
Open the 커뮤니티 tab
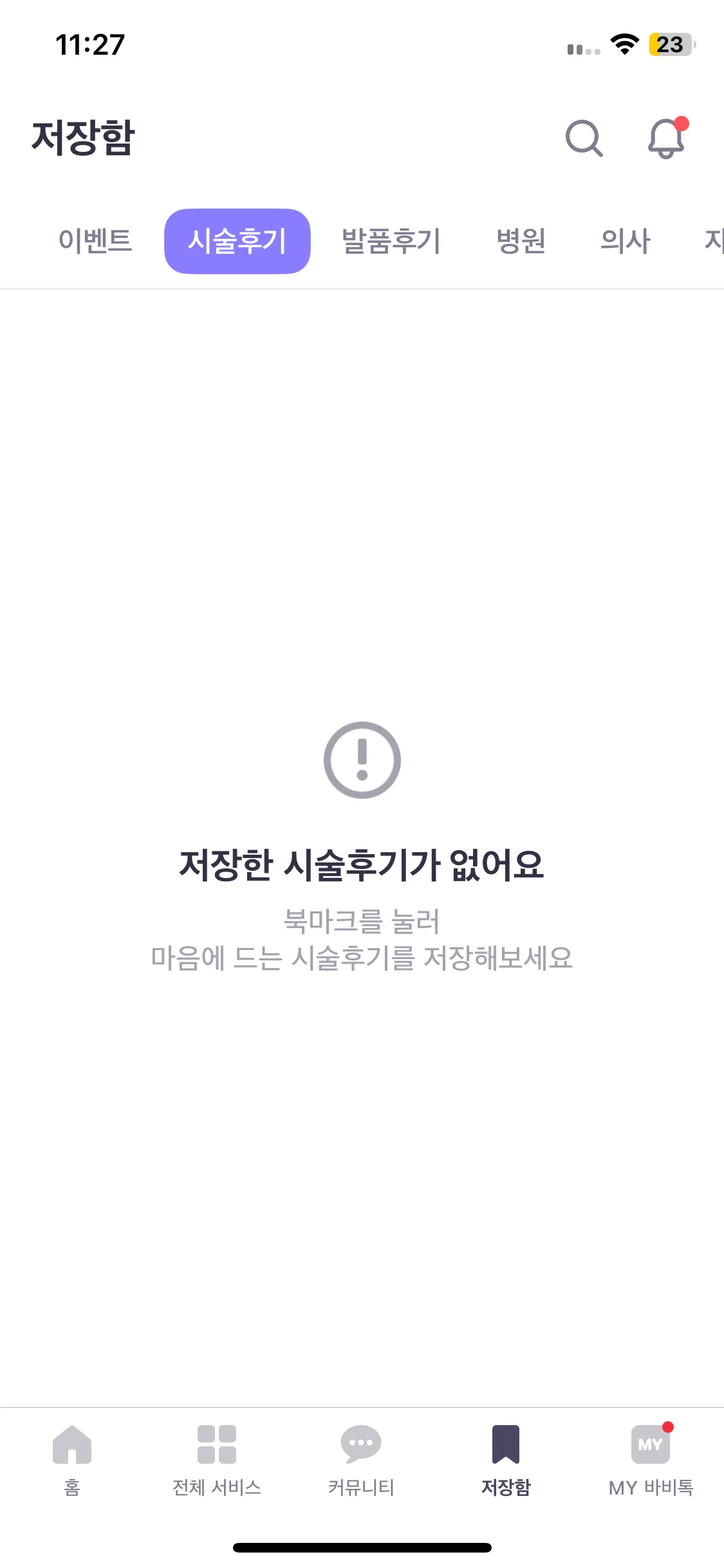click(361, 1459)
